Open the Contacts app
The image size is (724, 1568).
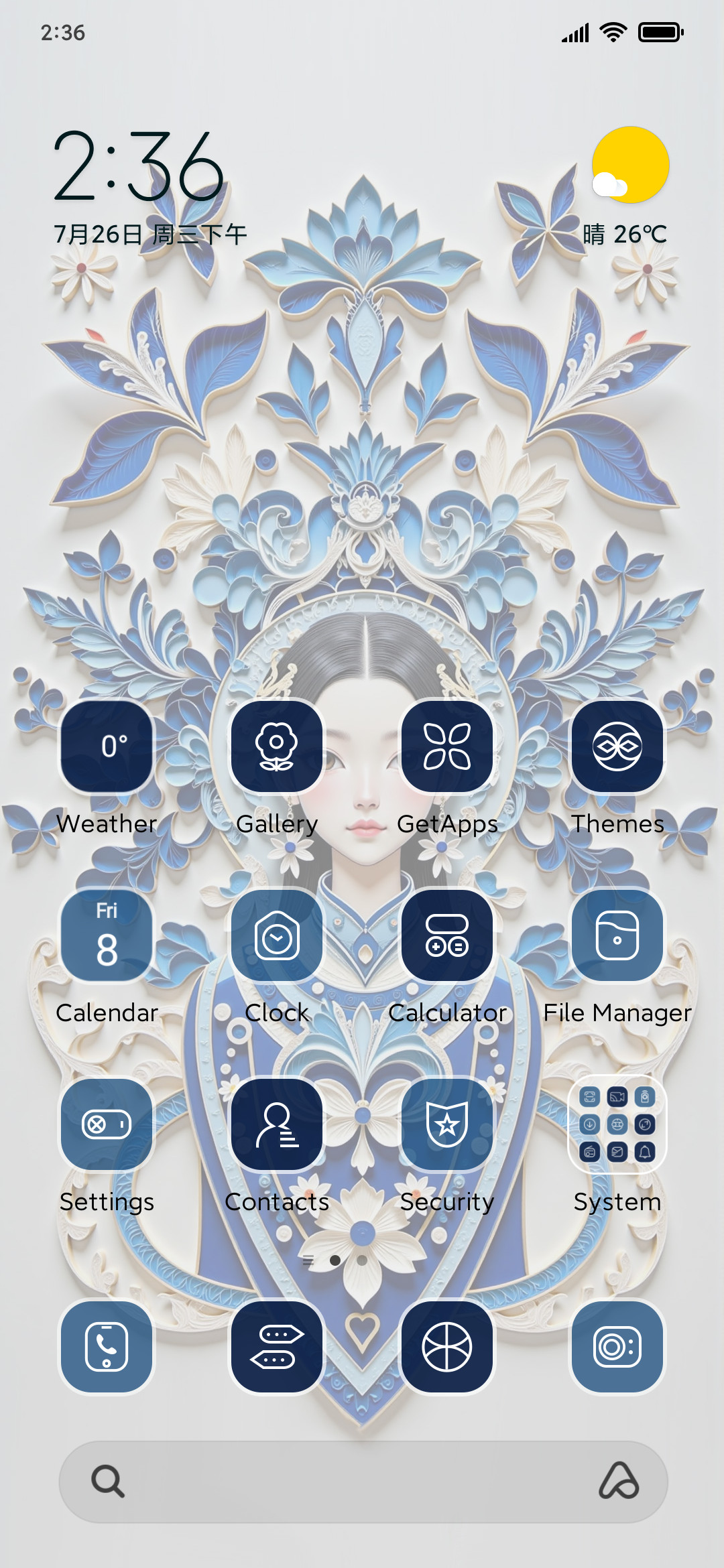277,1124
